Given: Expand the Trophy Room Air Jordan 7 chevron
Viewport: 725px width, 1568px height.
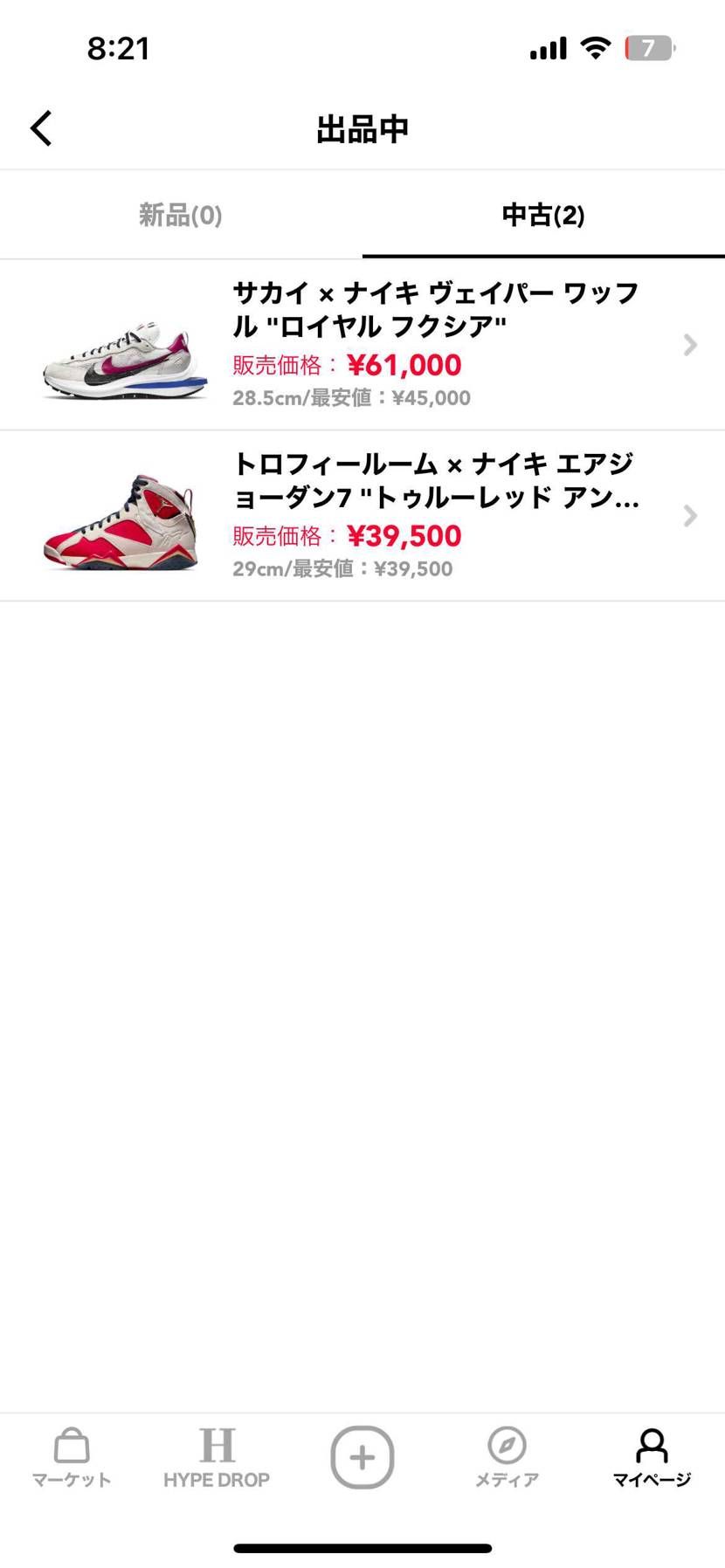Looking at the screenshot, I should point(690,516).
